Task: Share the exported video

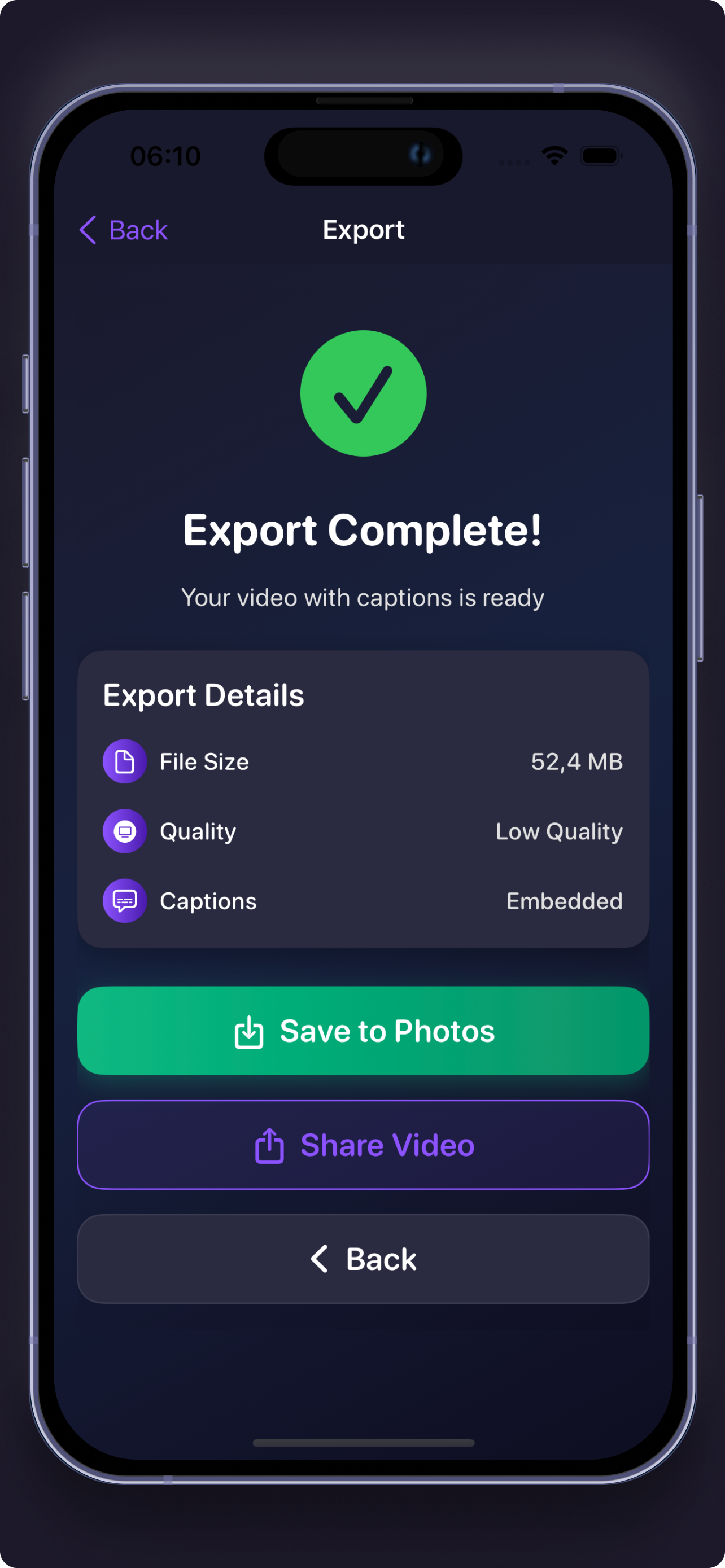Action: coord(364,1144)
